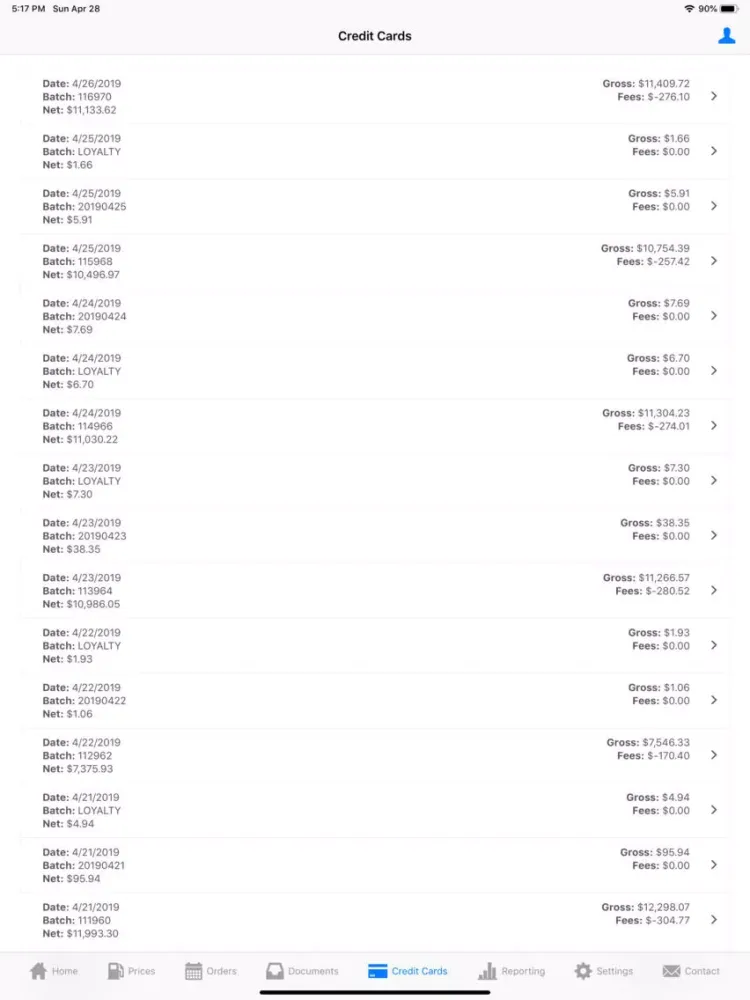
Task: Switch to the Reporting tab
Action: click(x=512, y=971)
